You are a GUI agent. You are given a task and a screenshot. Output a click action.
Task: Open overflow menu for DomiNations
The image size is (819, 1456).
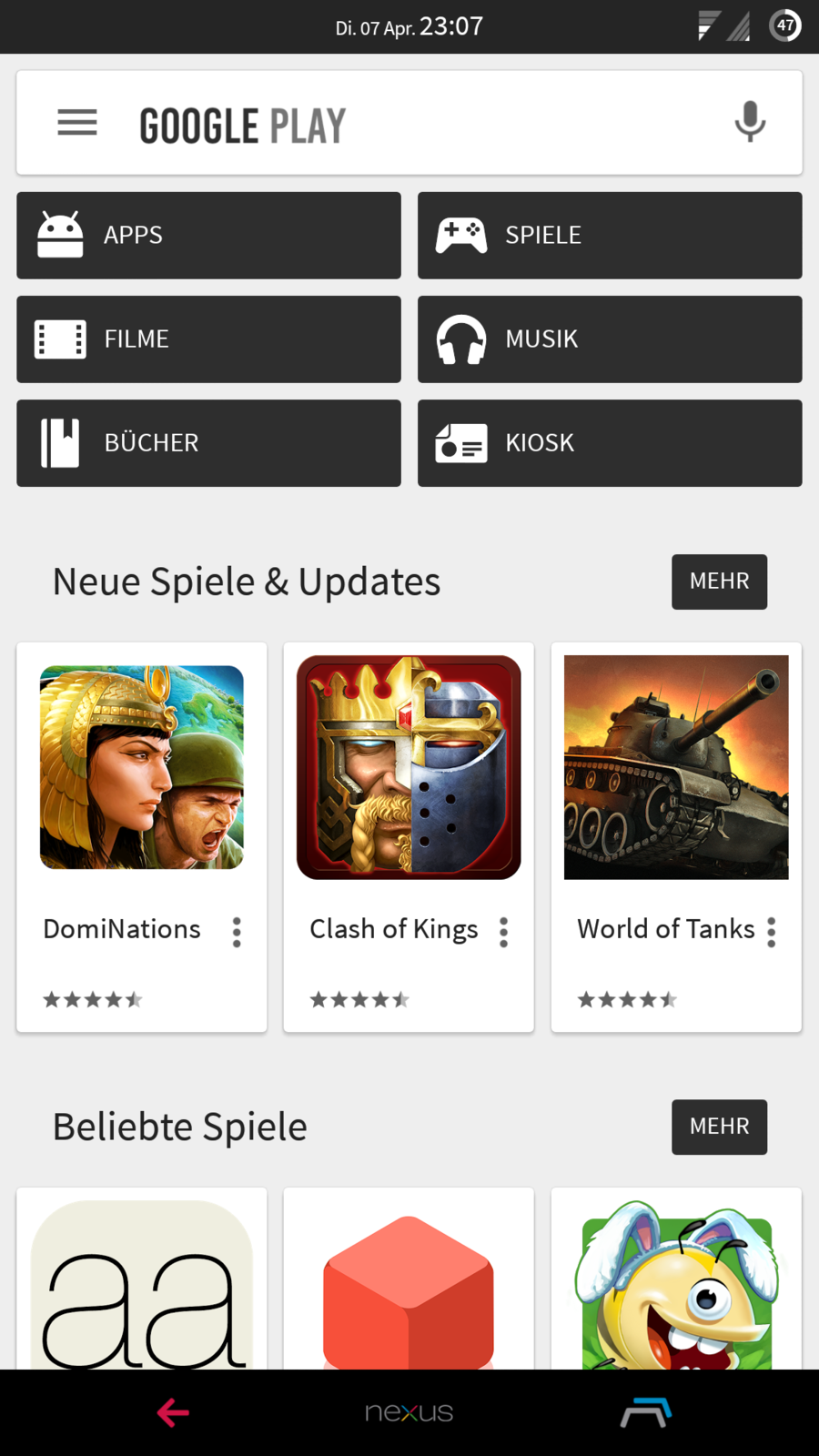(x=237, y=932)
